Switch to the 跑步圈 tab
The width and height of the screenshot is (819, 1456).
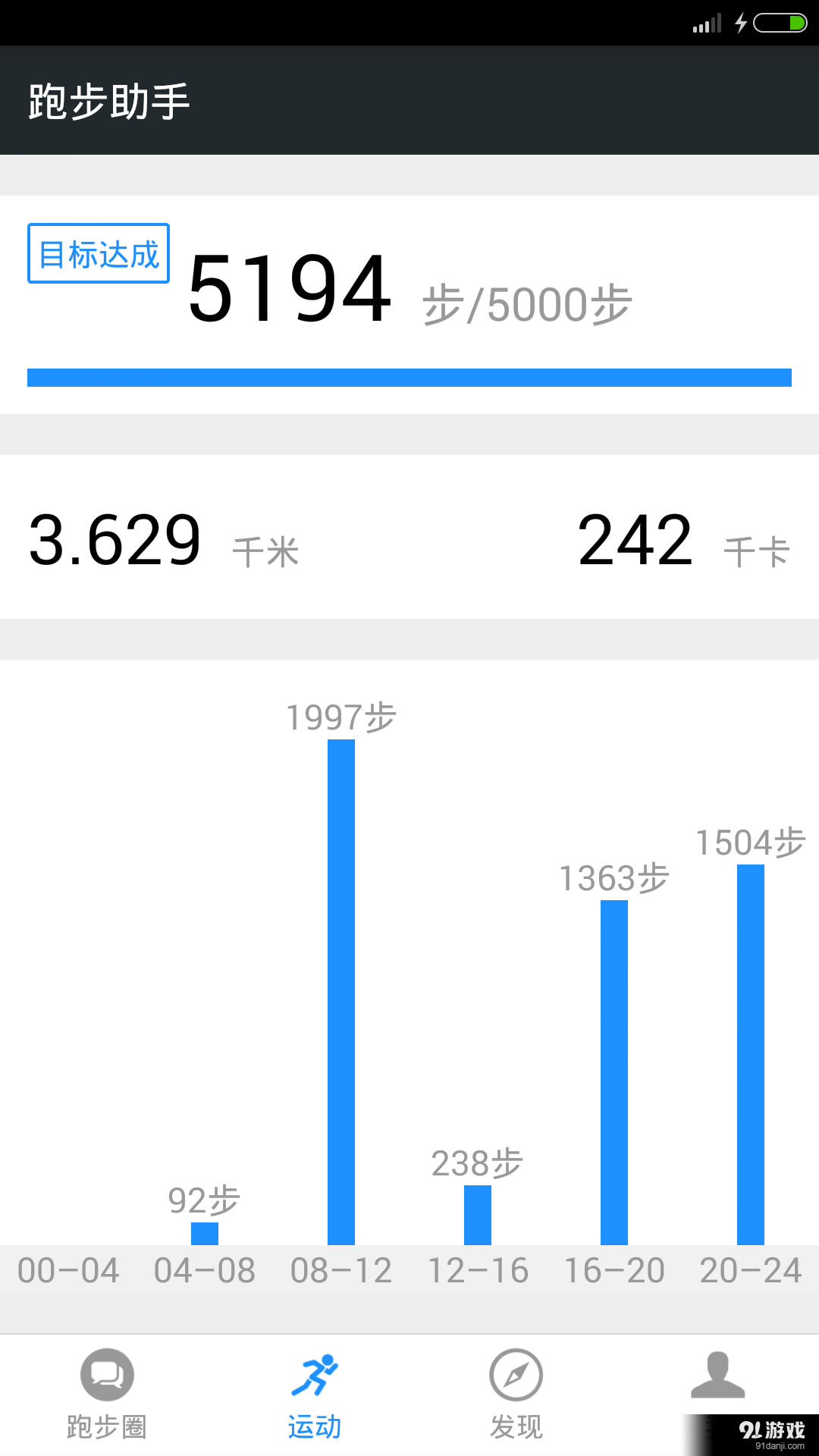click(106, 1395)
